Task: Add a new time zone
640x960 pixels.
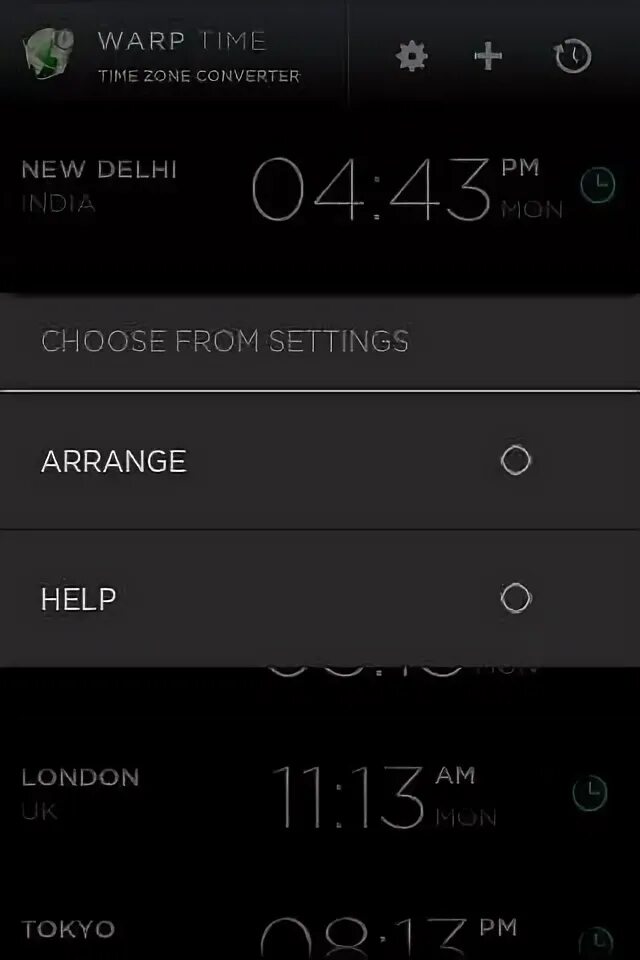Action: (488, 56)
